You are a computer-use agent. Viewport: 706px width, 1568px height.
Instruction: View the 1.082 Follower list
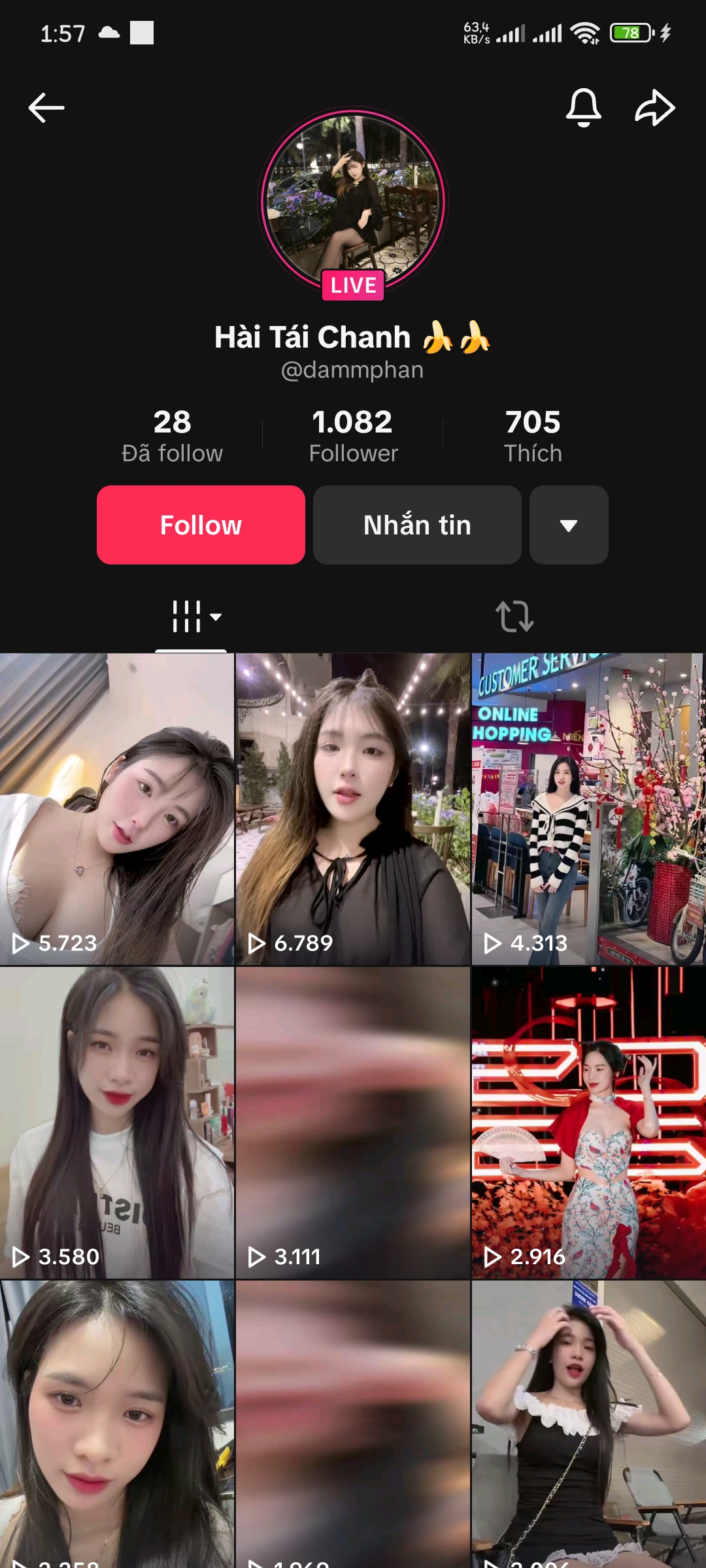tap(353, 435)
